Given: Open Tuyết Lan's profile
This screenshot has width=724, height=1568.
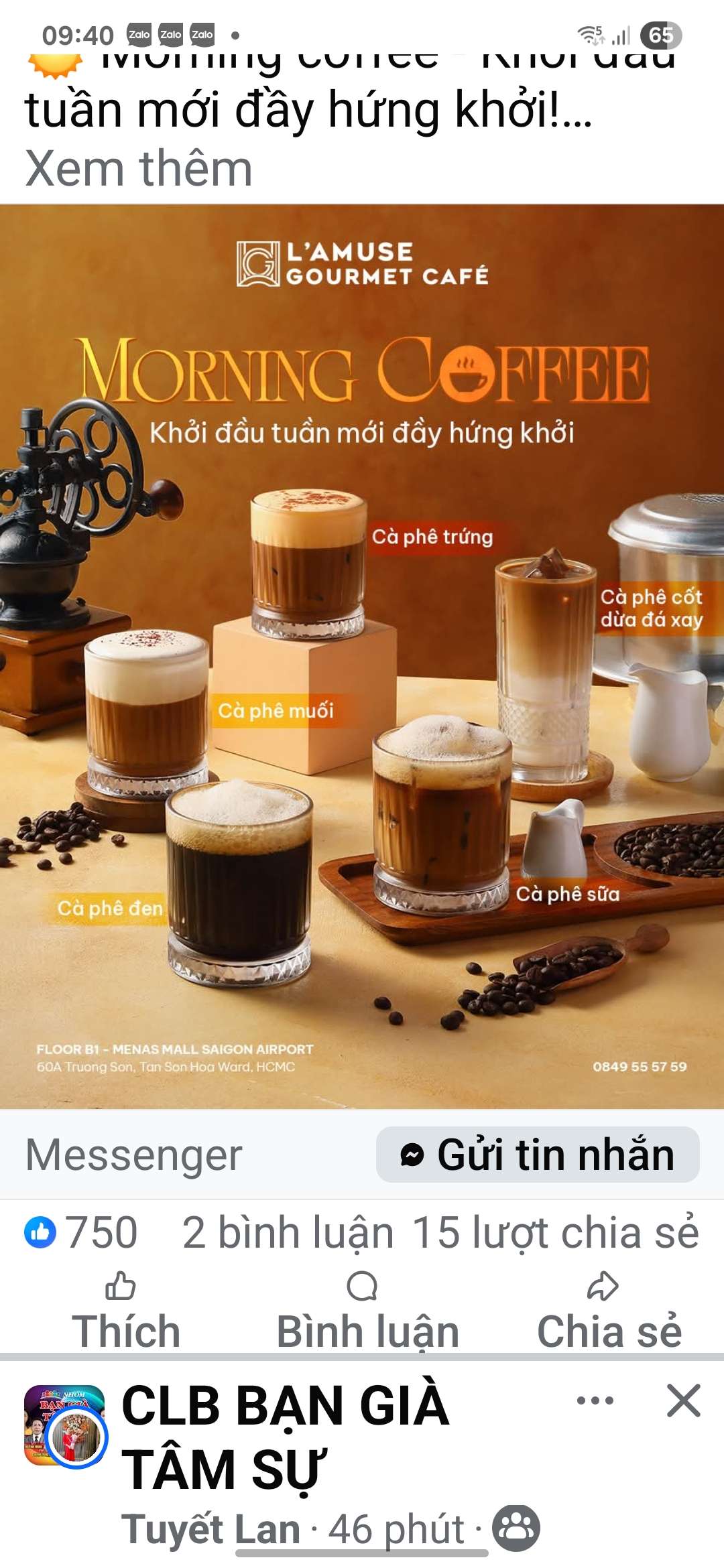Looking at the screenshot, I should pyautogui.click(x=210, y=1530).
